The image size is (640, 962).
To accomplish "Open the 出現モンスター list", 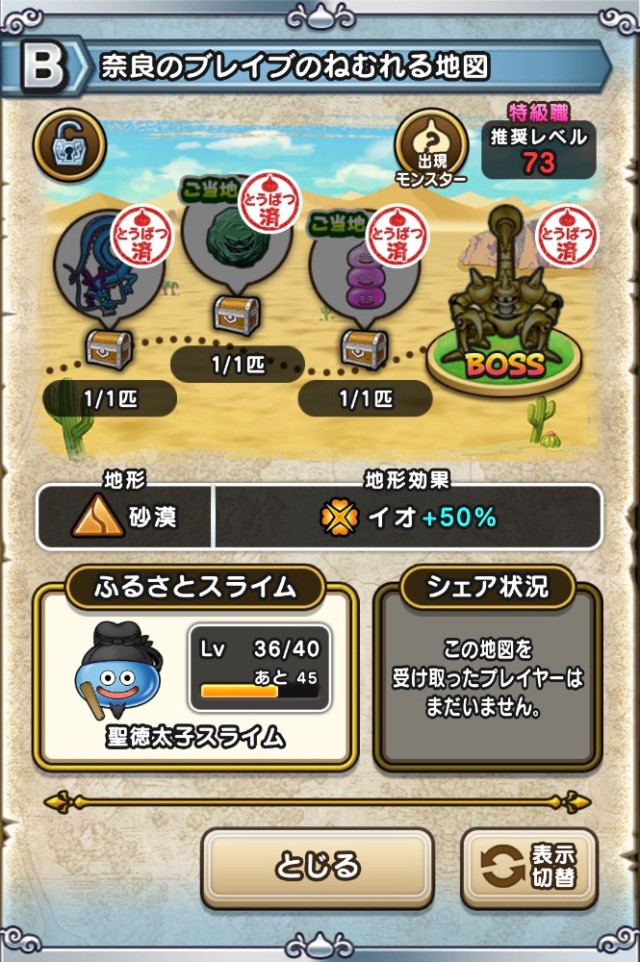I will (432, 145).
